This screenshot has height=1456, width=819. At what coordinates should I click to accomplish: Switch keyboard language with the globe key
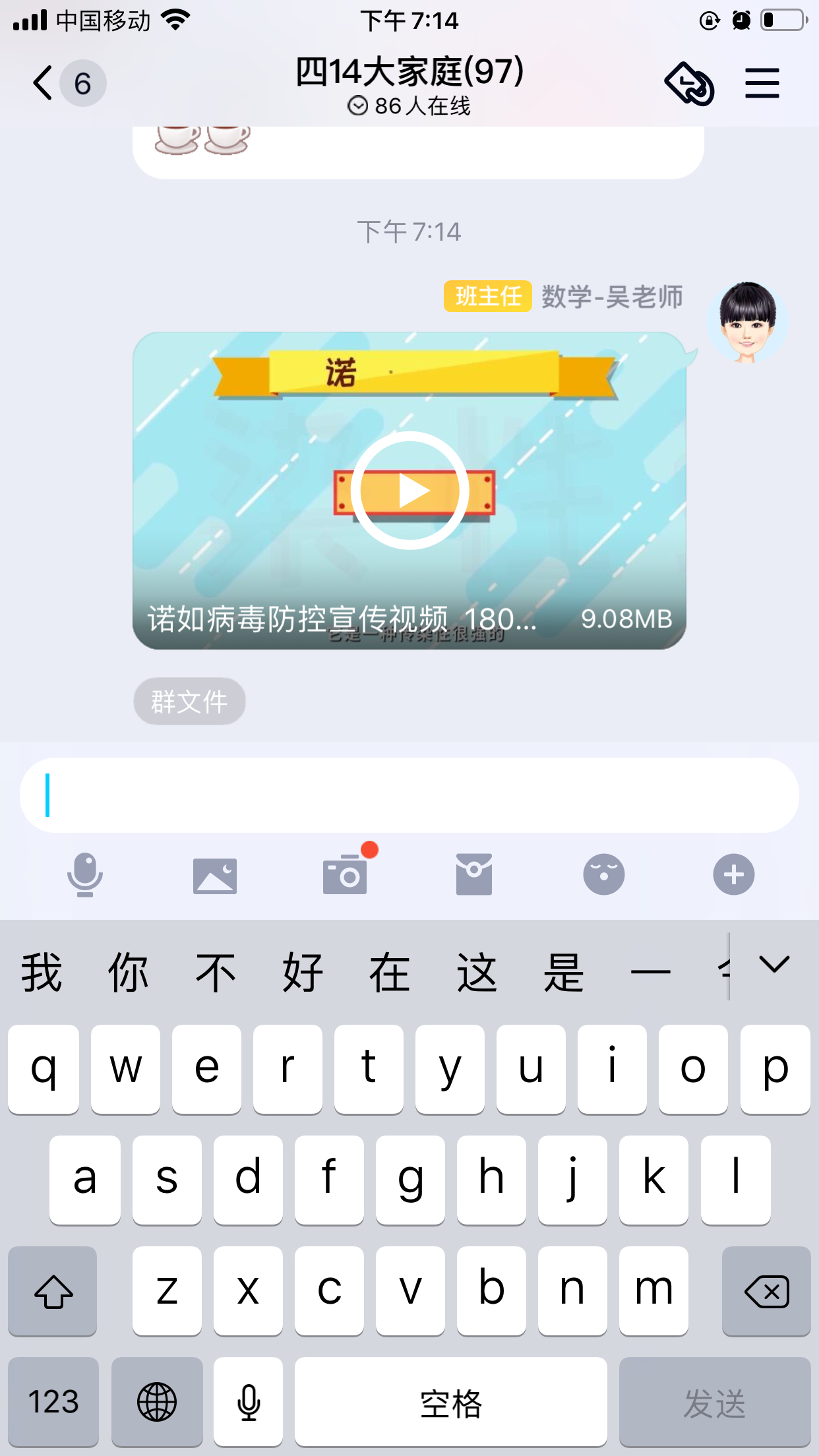coord(157,1402)
